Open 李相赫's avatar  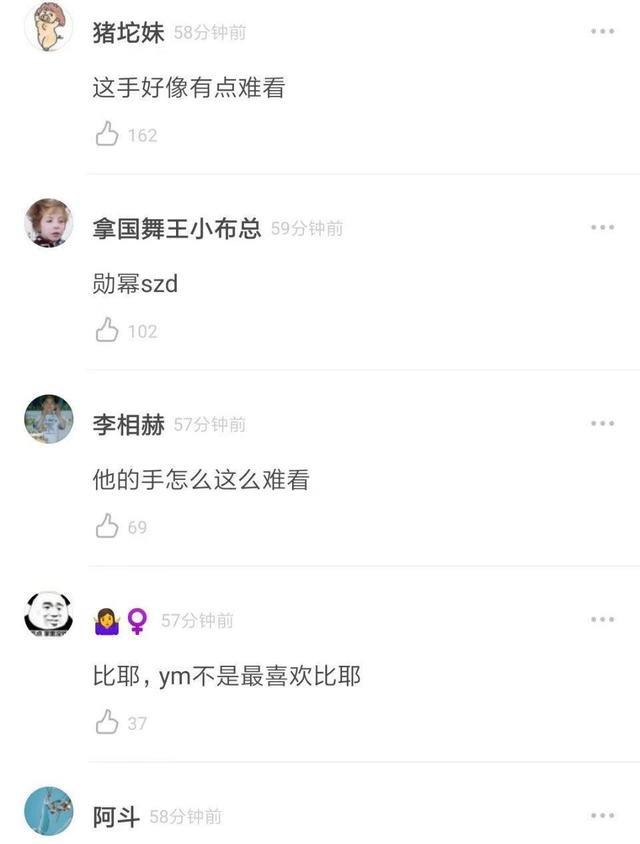click(49, 419)
